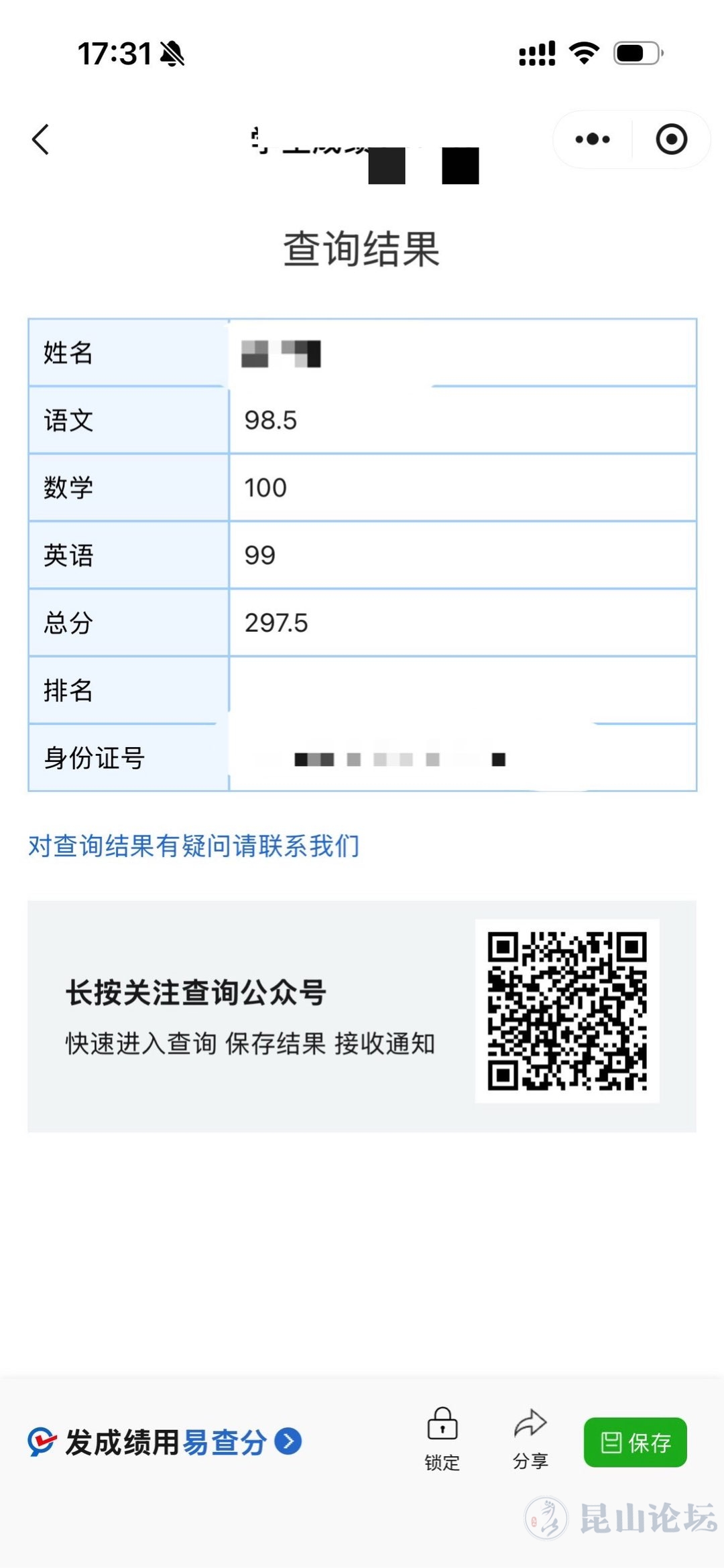
Task: Close the mini program with the circle icon
Action: [x=671, y=139]
